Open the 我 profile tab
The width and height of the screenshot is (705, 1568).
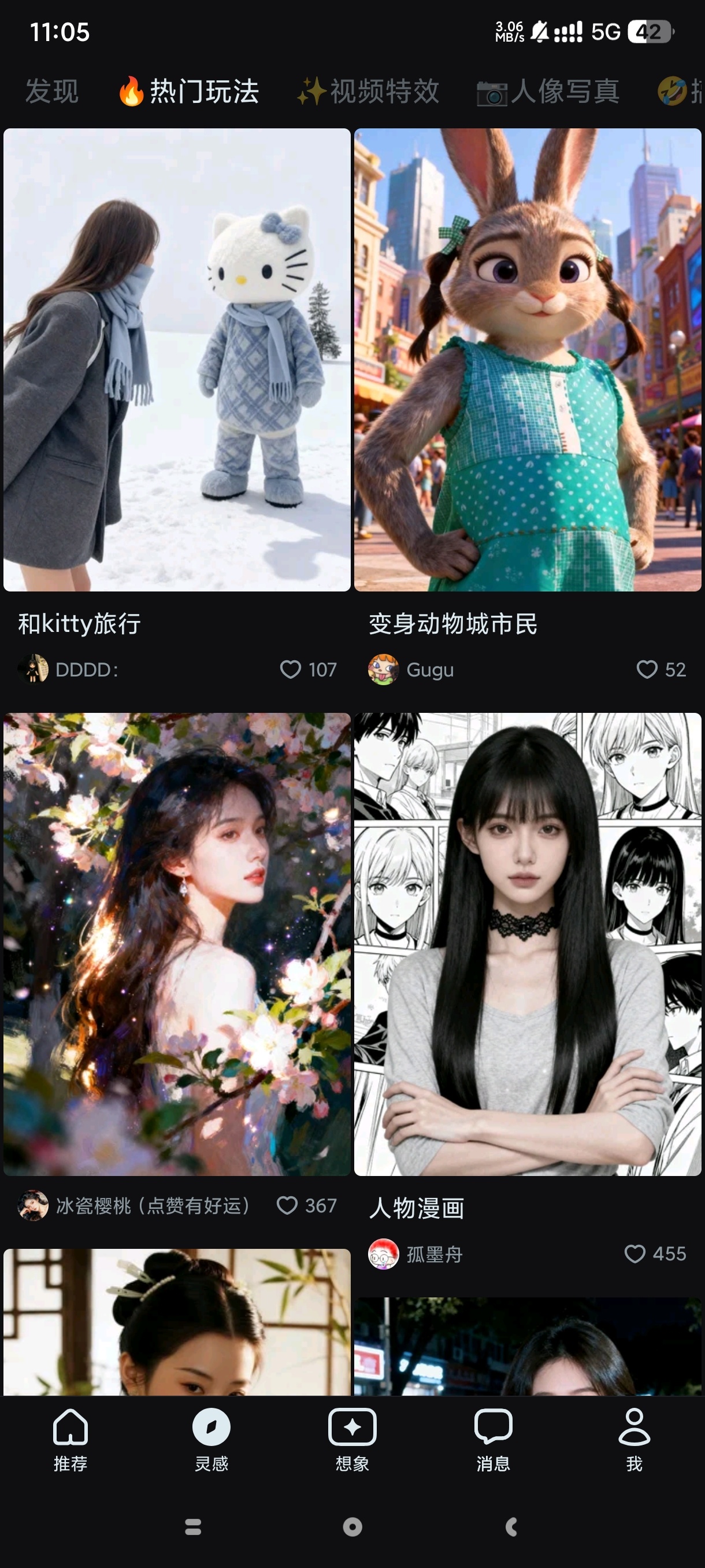click(634, 1440)
